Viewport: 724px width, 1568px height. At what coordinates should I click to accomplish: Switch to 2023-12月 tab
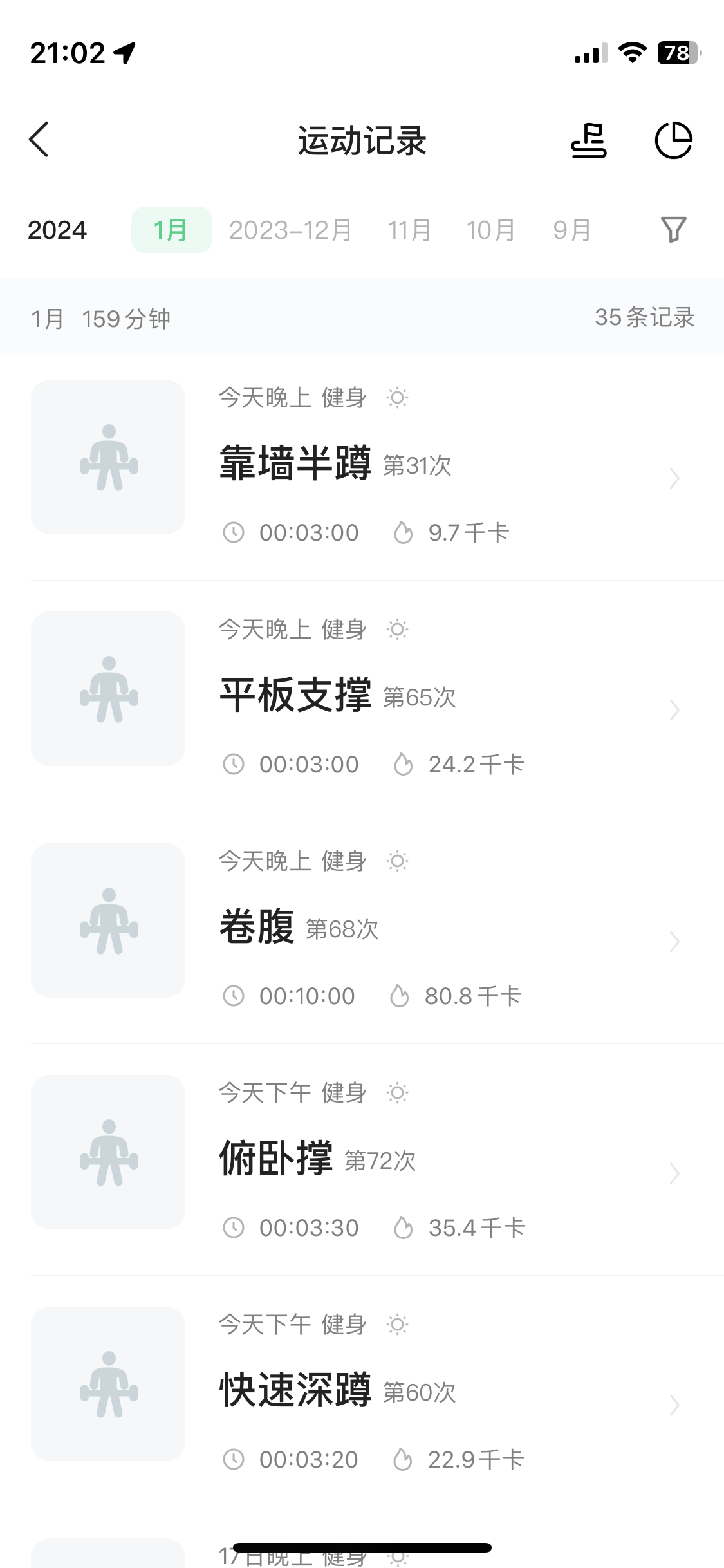point(291,230)
